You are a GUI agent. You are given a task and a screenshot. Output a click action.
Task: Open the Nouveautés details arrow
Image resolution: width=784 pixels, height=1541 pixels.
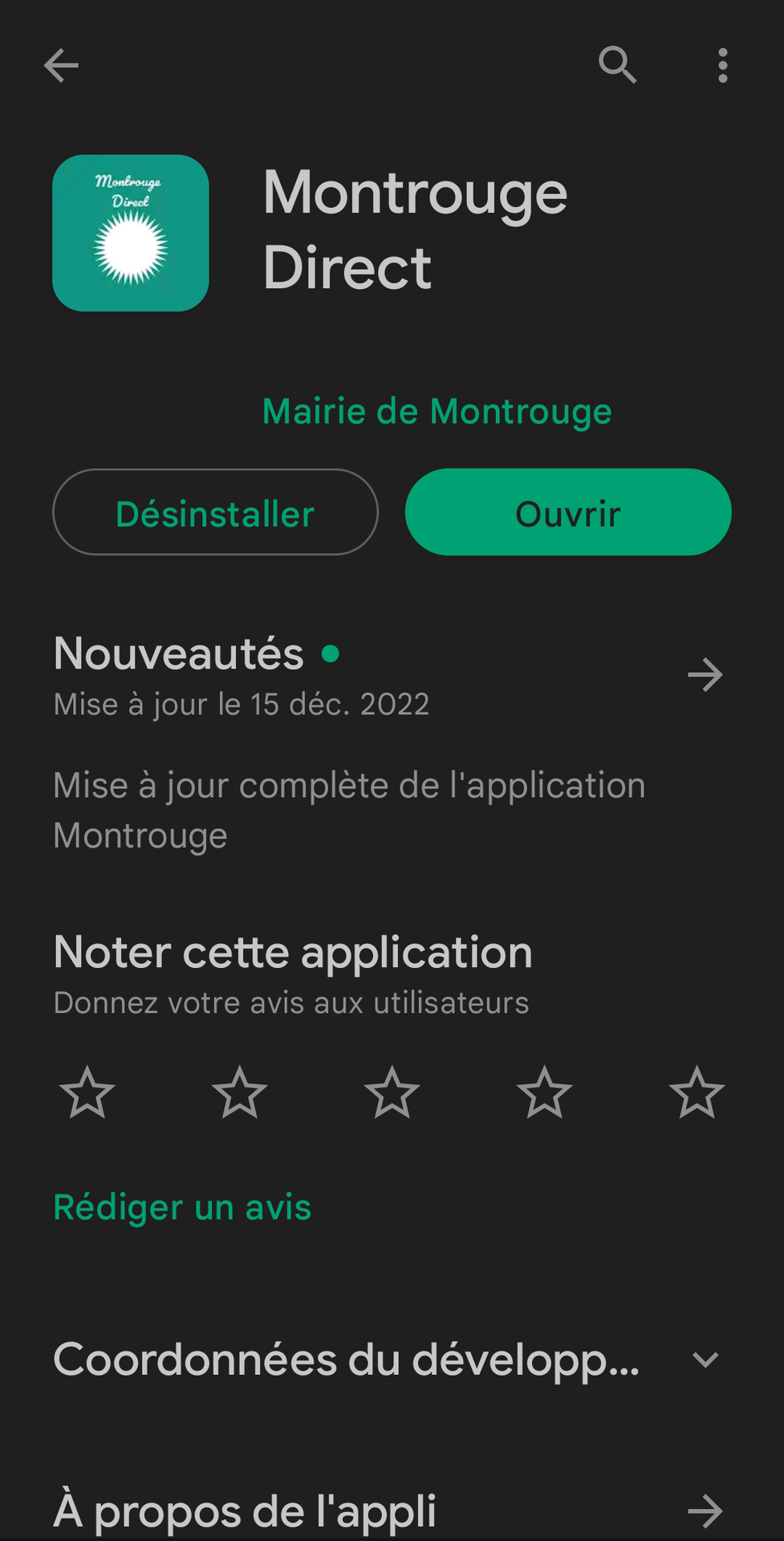(x=705, y=675)
